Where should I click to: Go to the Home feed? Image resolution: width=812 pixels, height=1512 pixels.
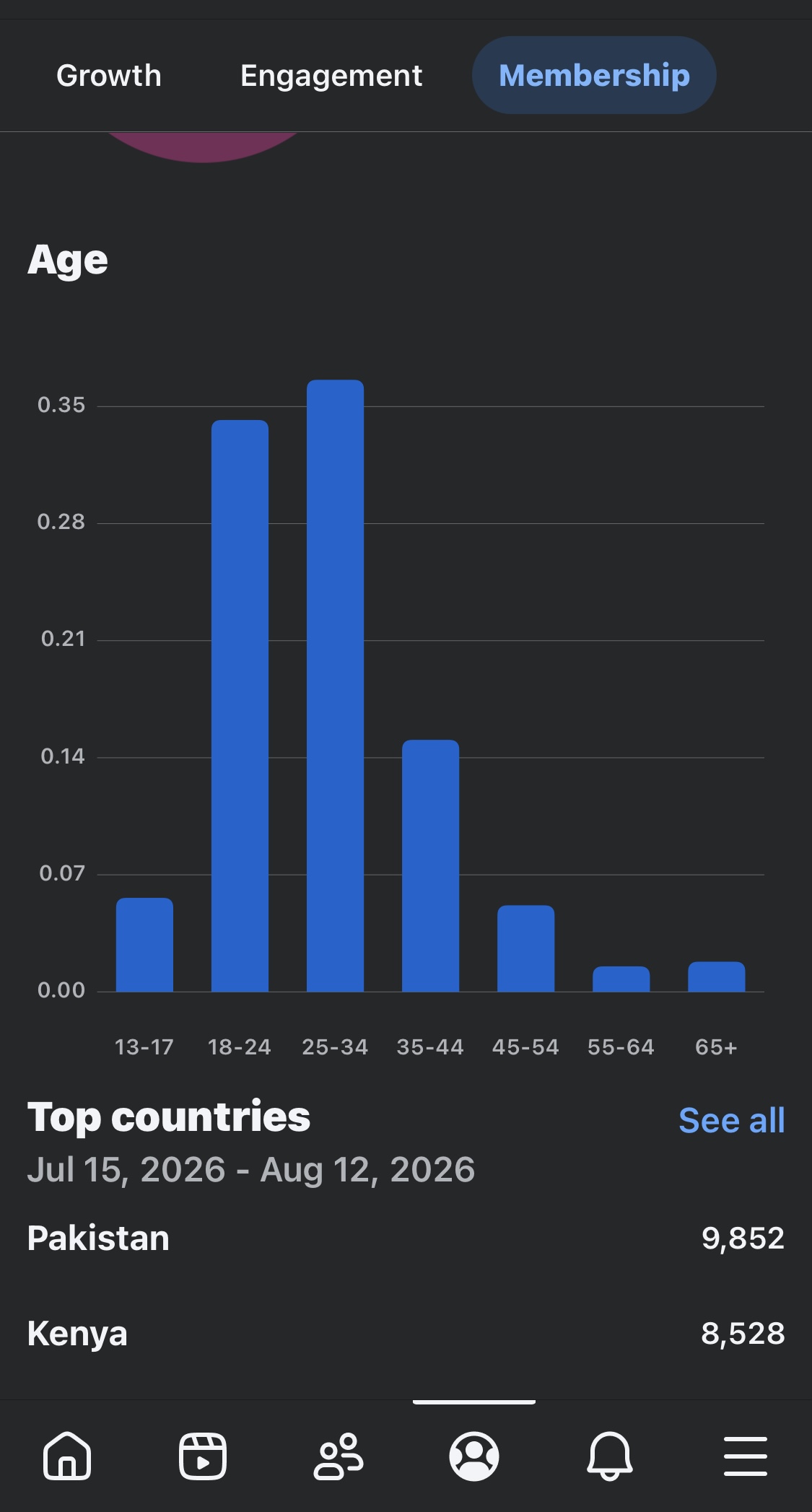coord(67,1456)
